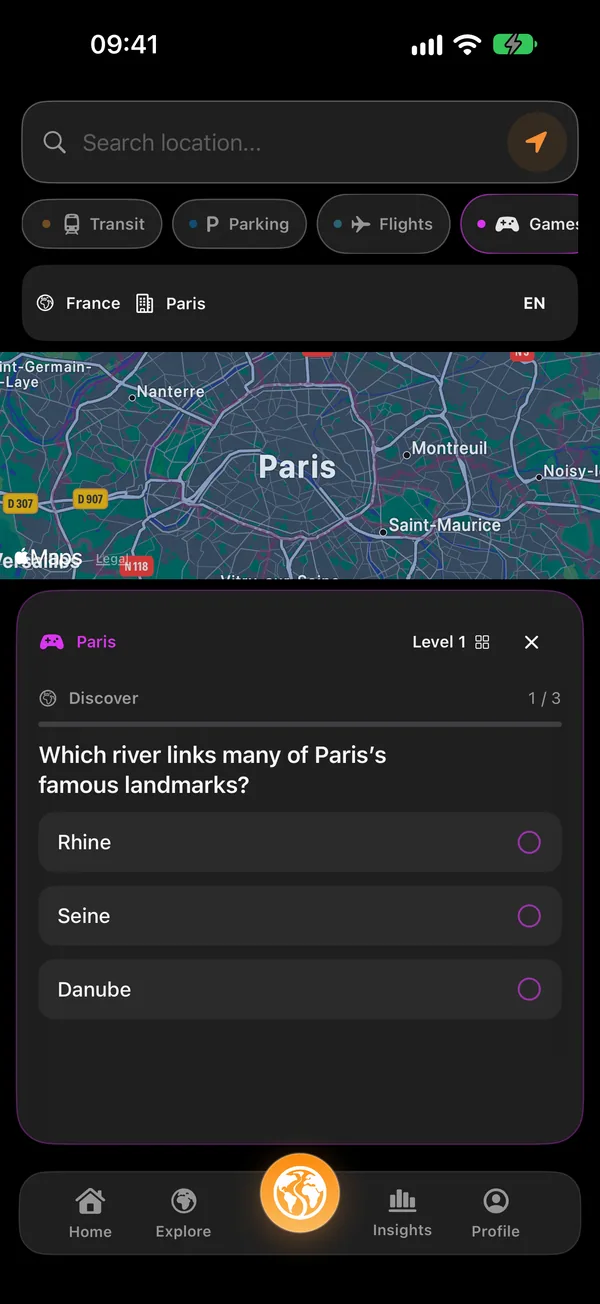Switch to the Insights tab
Viewport: 600px width, 1304px height.
[402, 1214]
